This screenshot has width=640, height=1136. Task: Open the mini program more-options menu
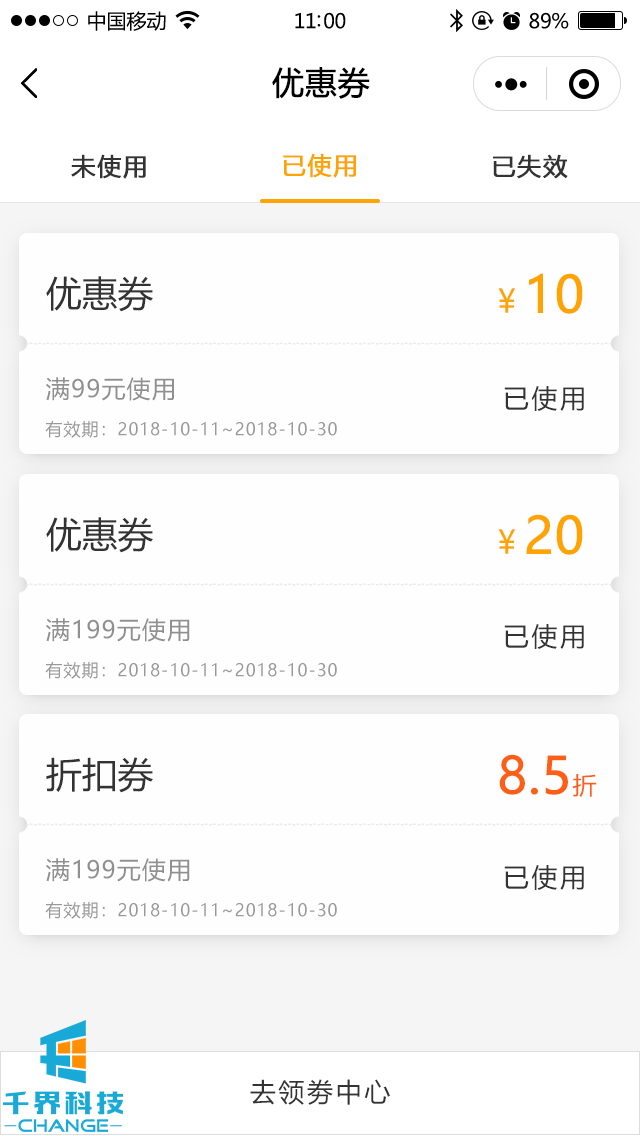click(x=511, y=84)
